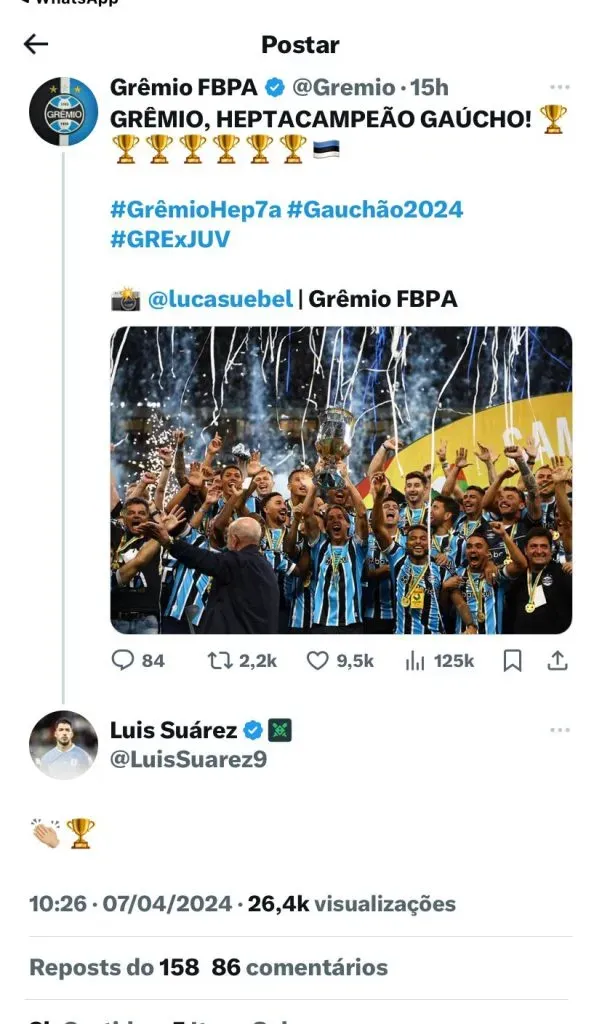This screenshot has width=602, height=1024.
Task: Open the #Gauchão2024 hashtag
Action: [x=375, y=210]
